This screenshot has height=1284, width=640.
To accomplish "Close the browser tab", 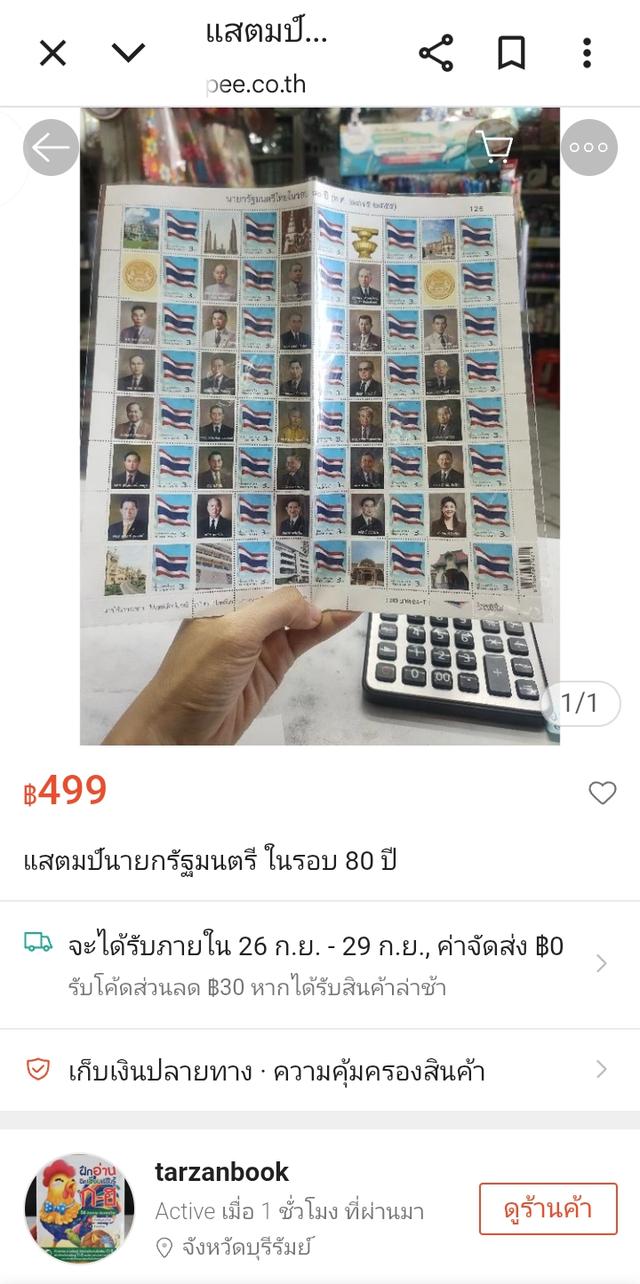I will coord(52,53).
